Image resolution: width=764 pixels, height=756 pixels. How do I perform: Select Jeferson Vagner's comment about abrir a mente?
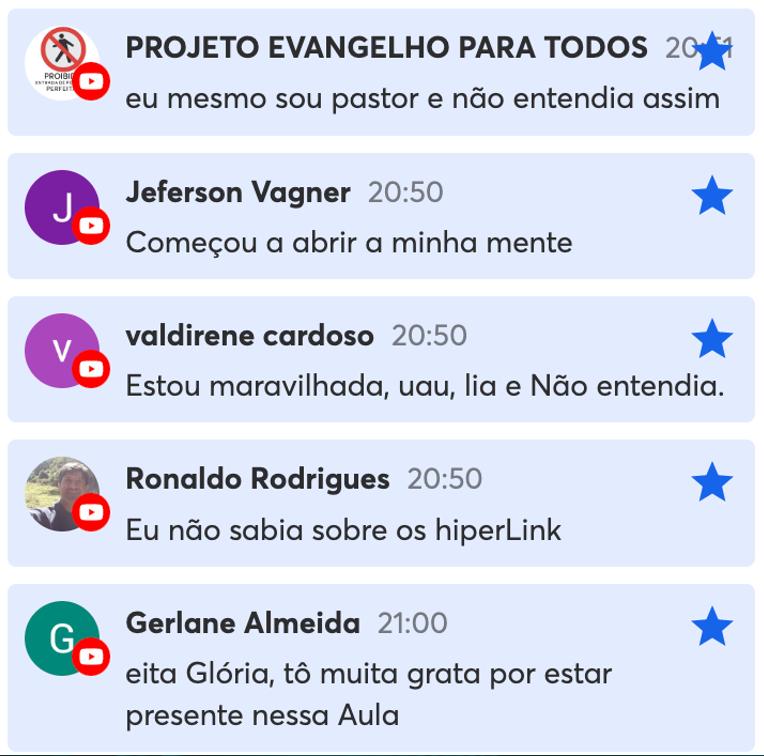pos(349,242)
